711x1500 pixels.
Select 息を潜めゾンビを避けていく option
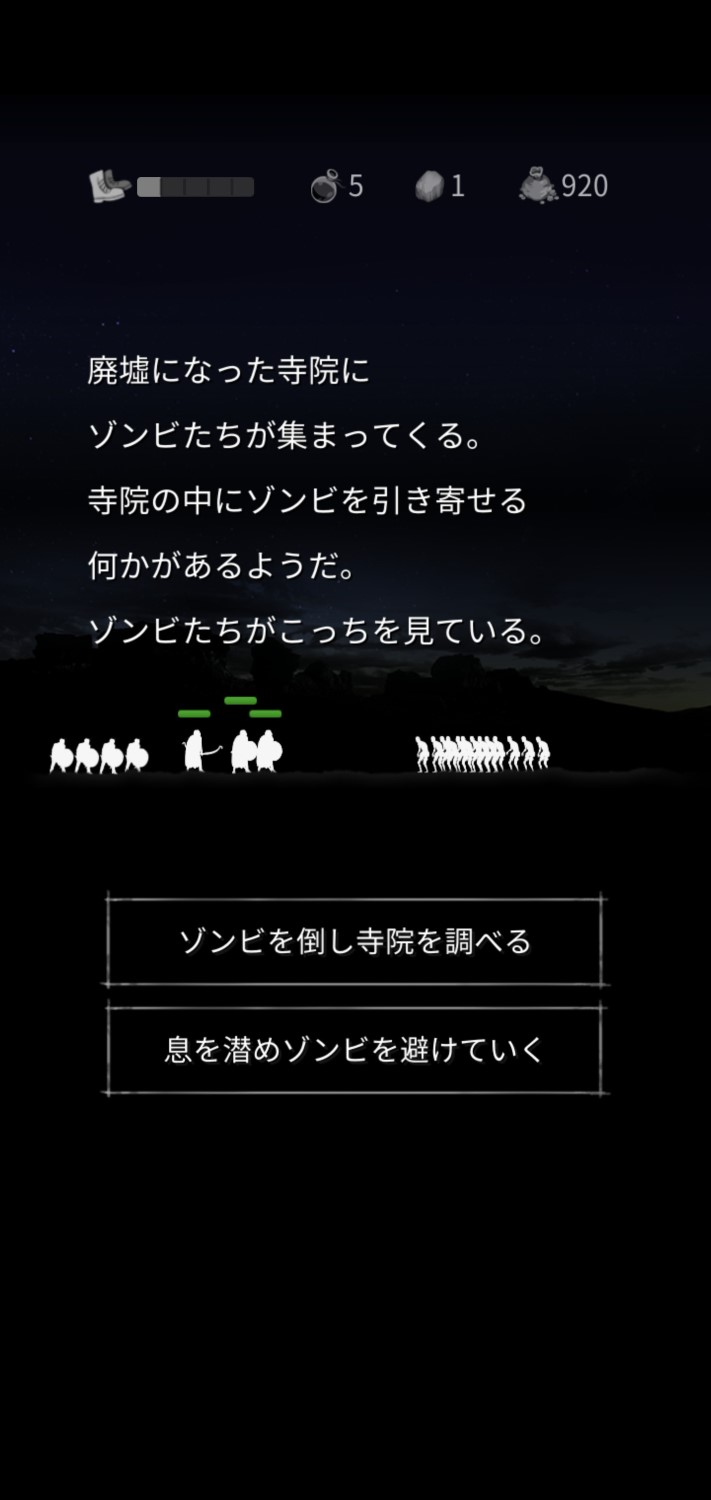[x=355, y=1050]
